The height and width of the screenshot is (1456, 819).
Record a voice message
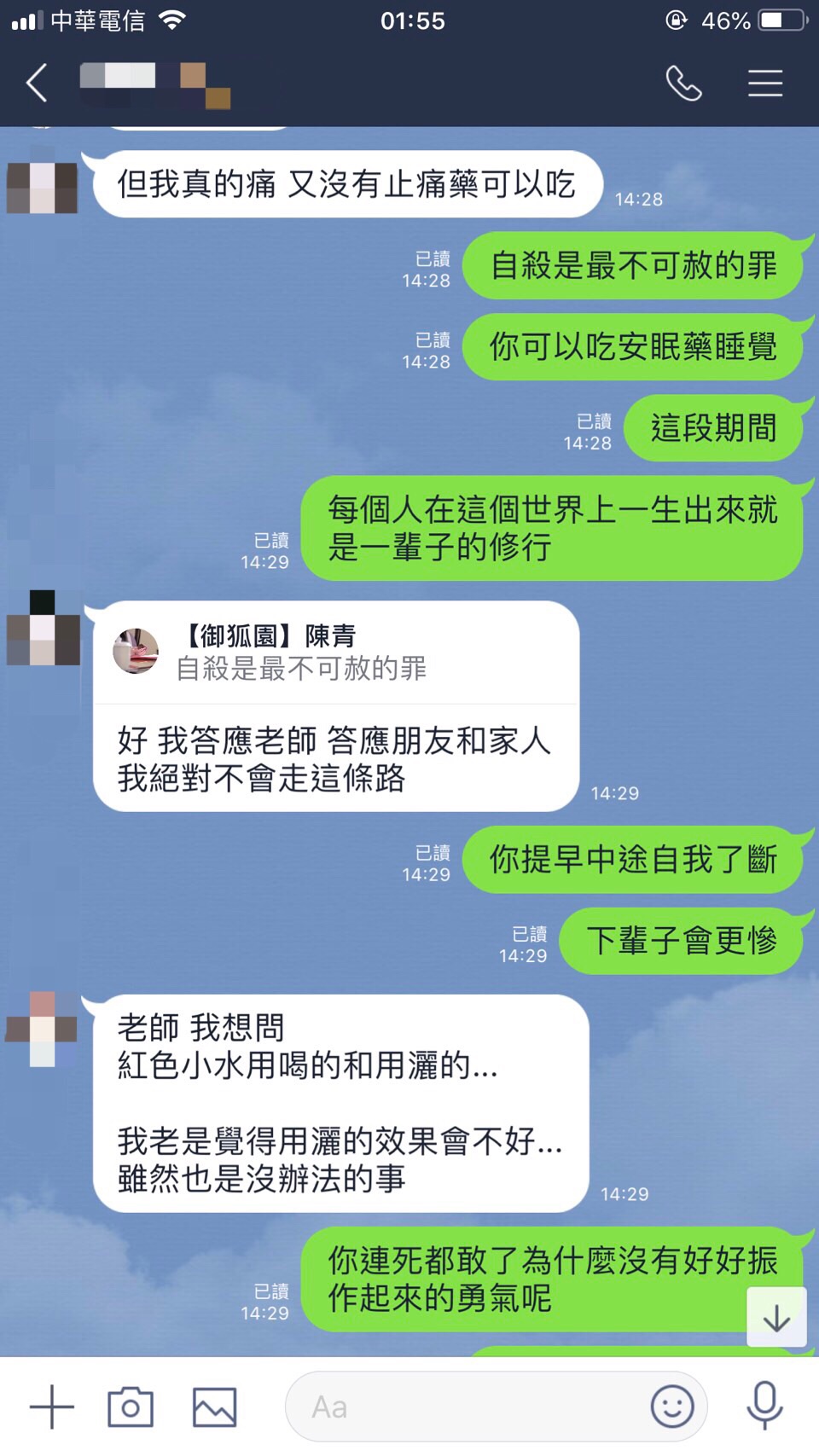(x=764, y=1406)
